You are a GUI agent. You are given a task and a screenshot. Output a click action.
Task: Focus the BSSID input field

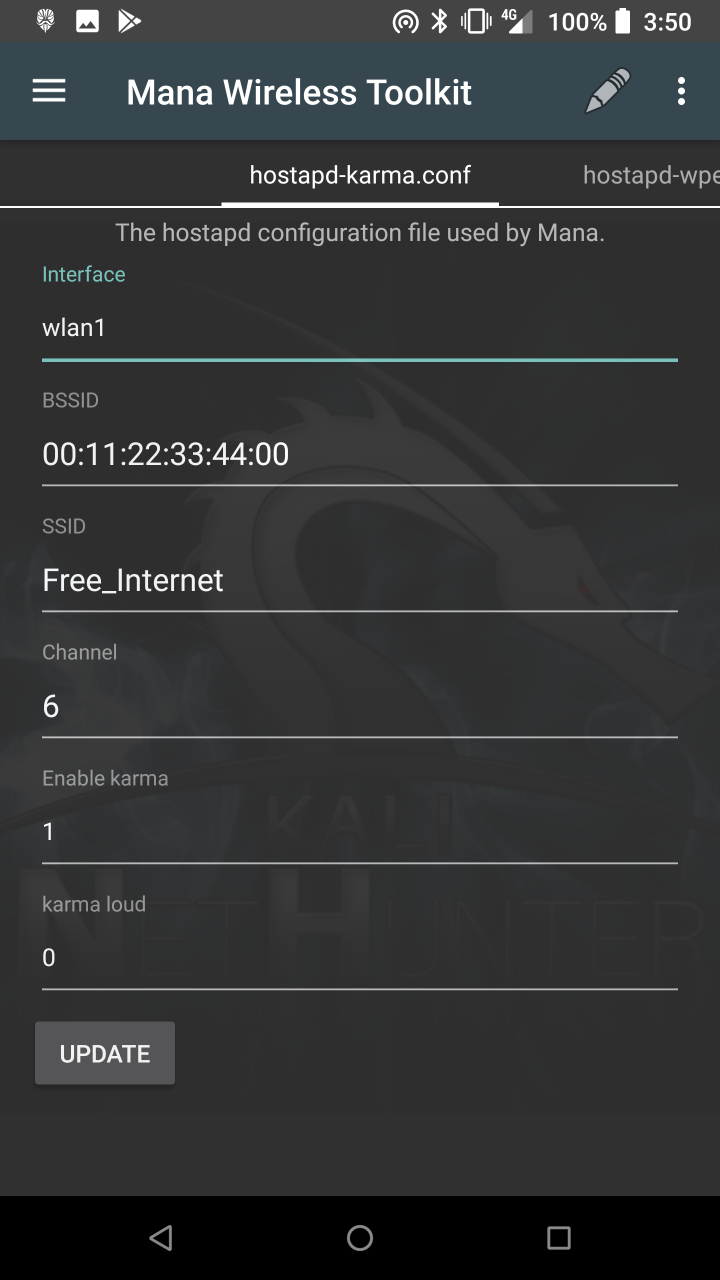(x=360, y=455)
